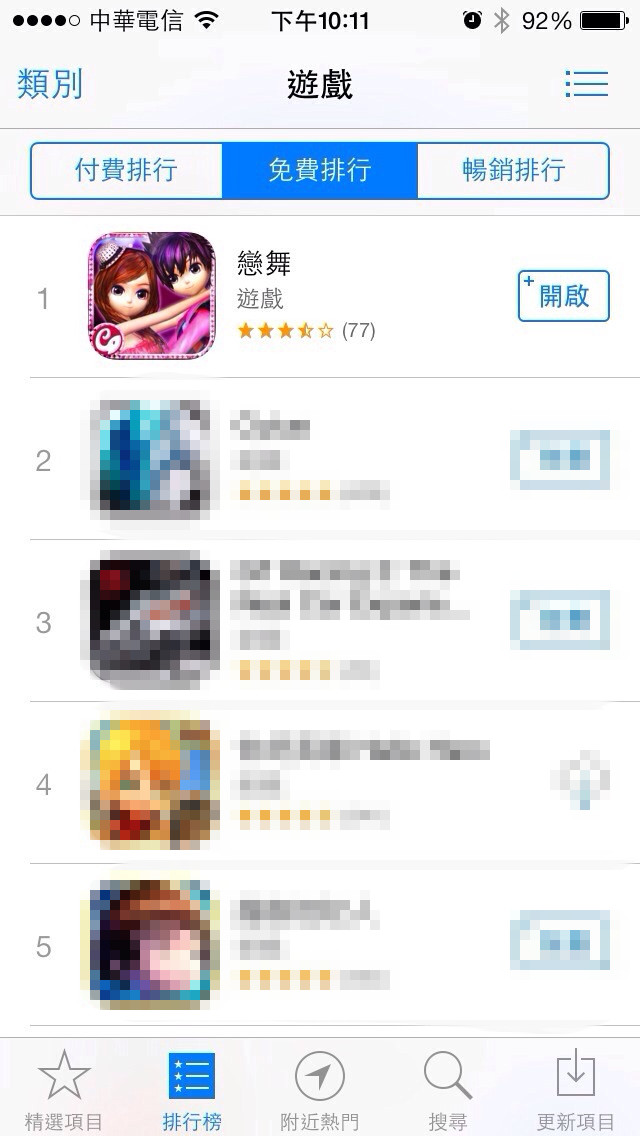View 更新項目 updates tab

pyautogui.click(x=576, y=1088)
